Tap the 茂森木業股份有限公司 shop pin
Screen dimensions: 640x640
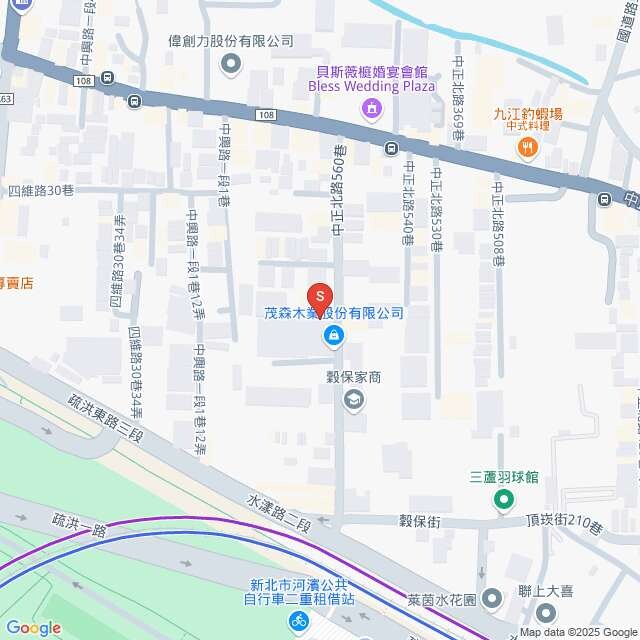coord(333,338)
